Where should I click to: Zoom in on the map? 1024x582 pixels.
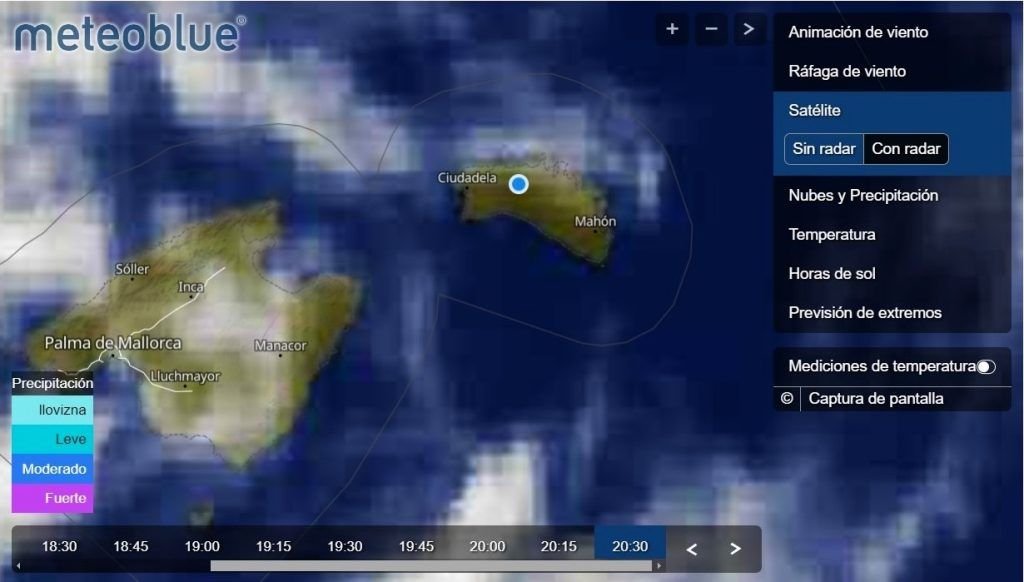(x=672, y=29)
